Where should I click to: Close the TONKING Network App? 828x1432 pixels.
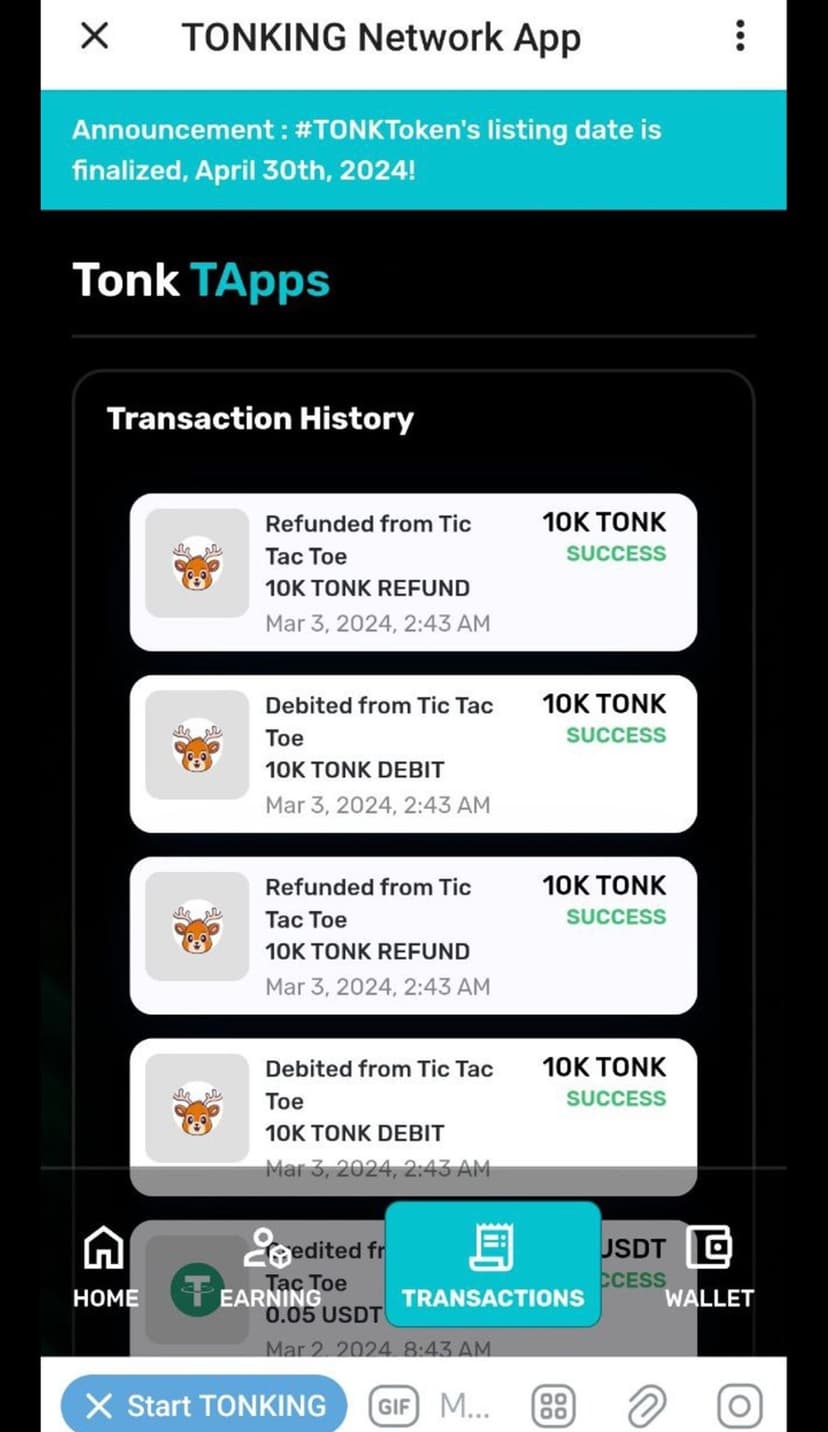tap(94, 37)
